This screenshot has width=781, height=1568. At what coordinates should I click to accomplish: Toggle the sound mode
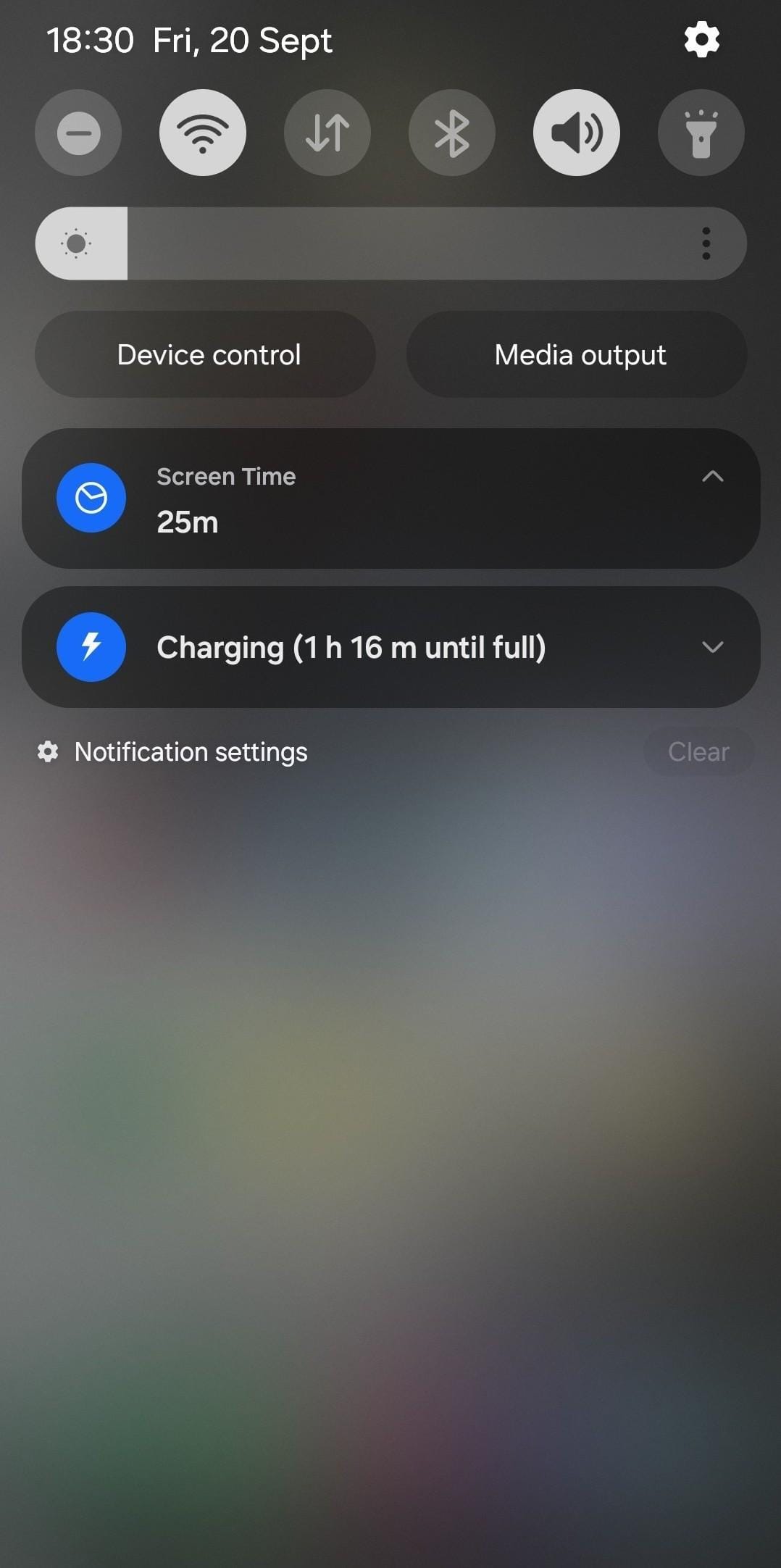(577, 133)
